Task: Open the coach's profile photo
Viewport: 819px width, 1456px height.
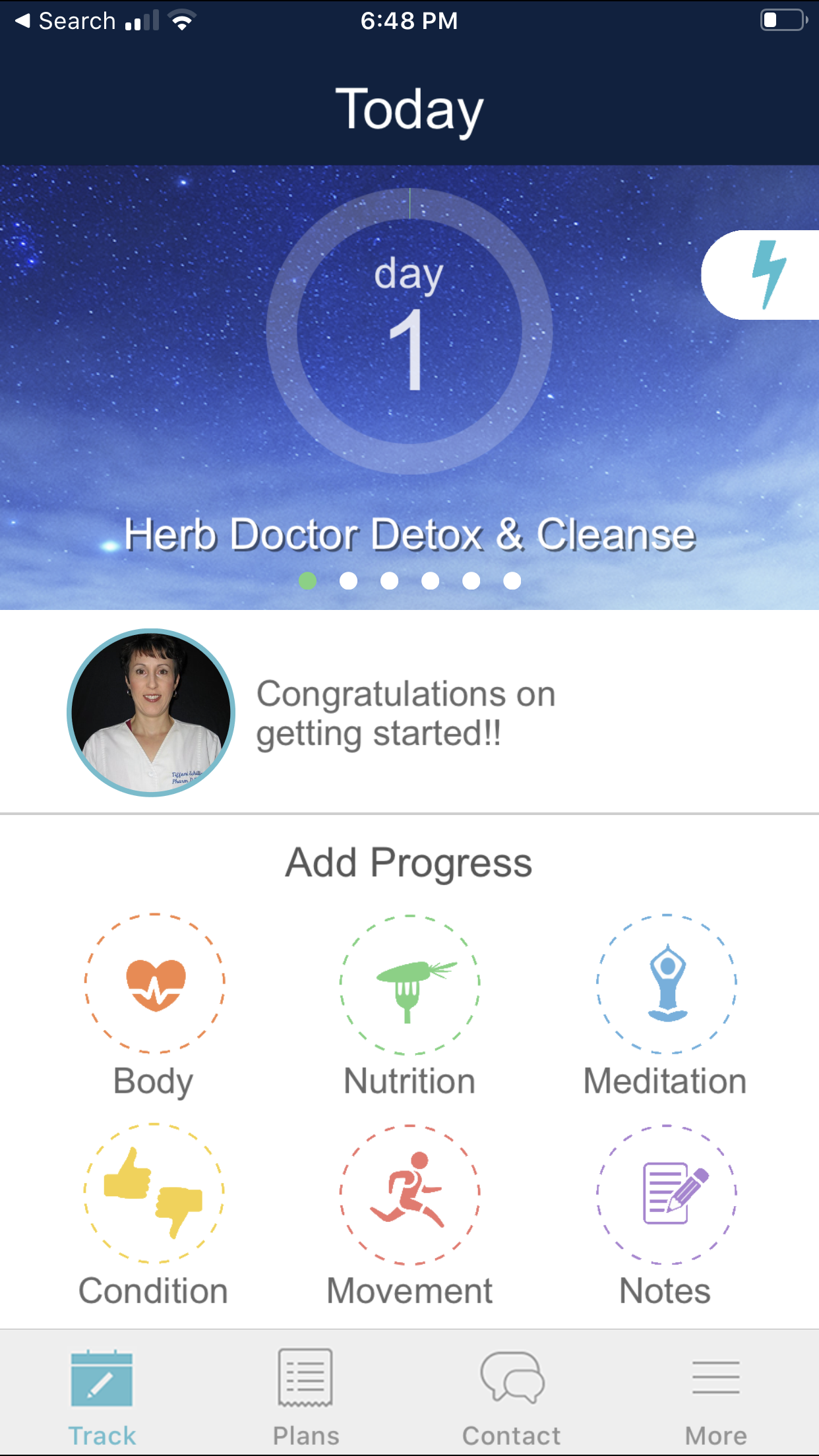Action: [x=151, y=713]
